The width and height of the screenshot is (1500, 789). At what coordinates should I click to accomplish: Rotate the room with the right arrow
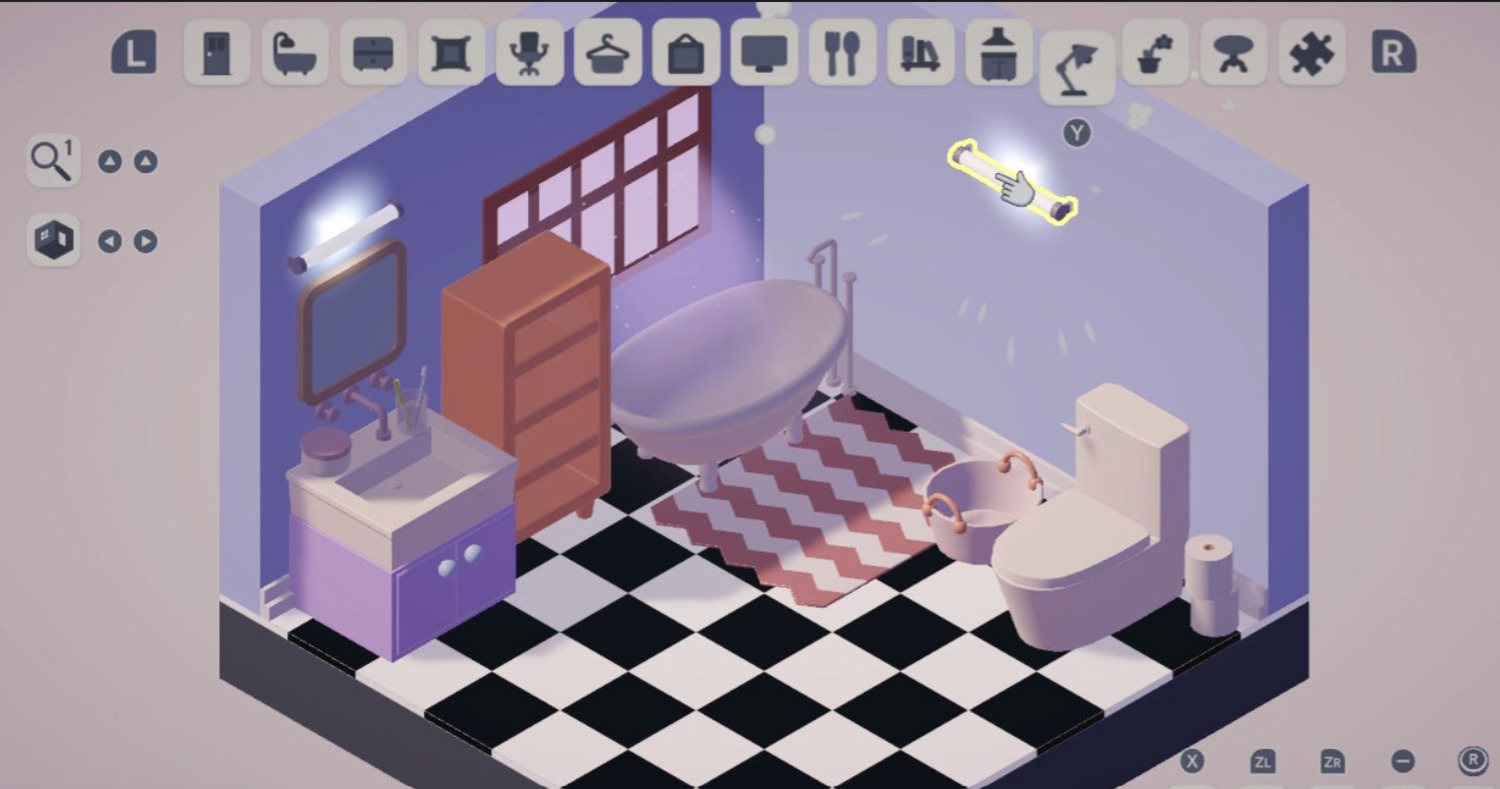[x=146, y=241]
